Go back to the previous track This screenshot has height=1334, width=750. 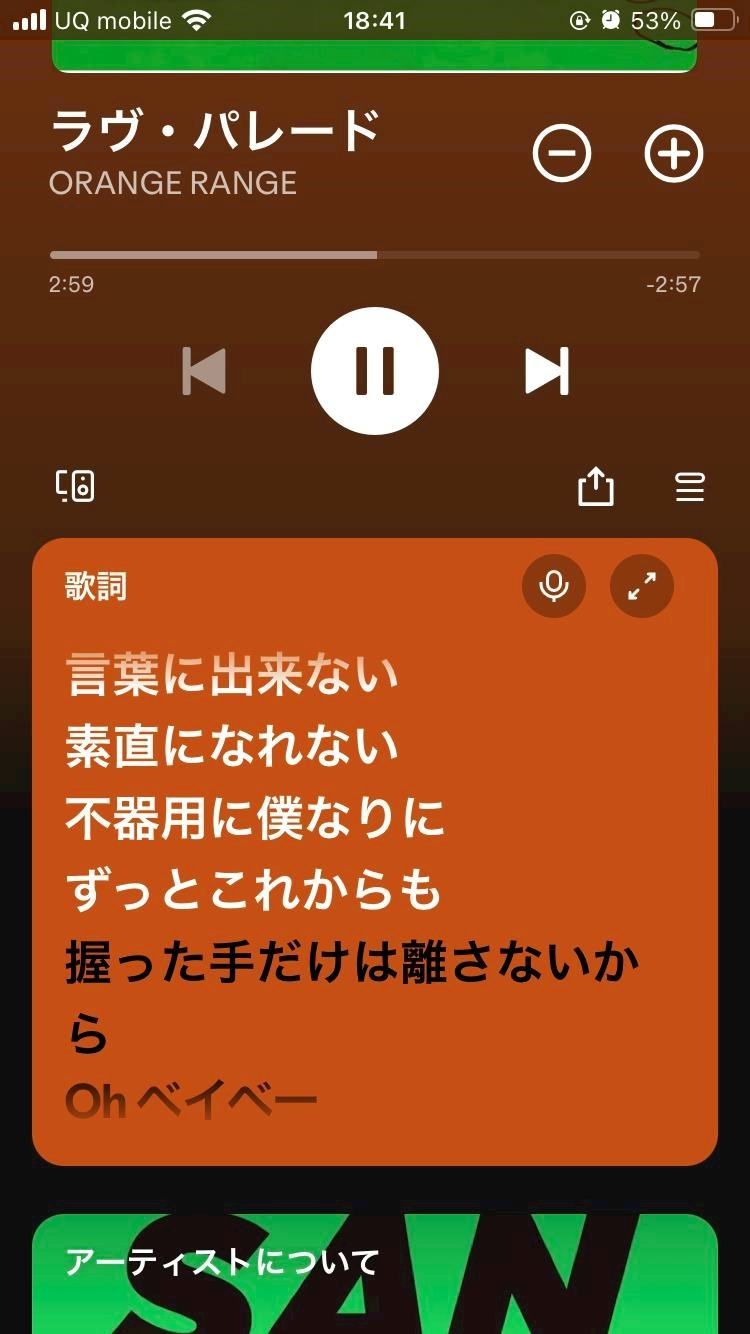tap(204, 371)
